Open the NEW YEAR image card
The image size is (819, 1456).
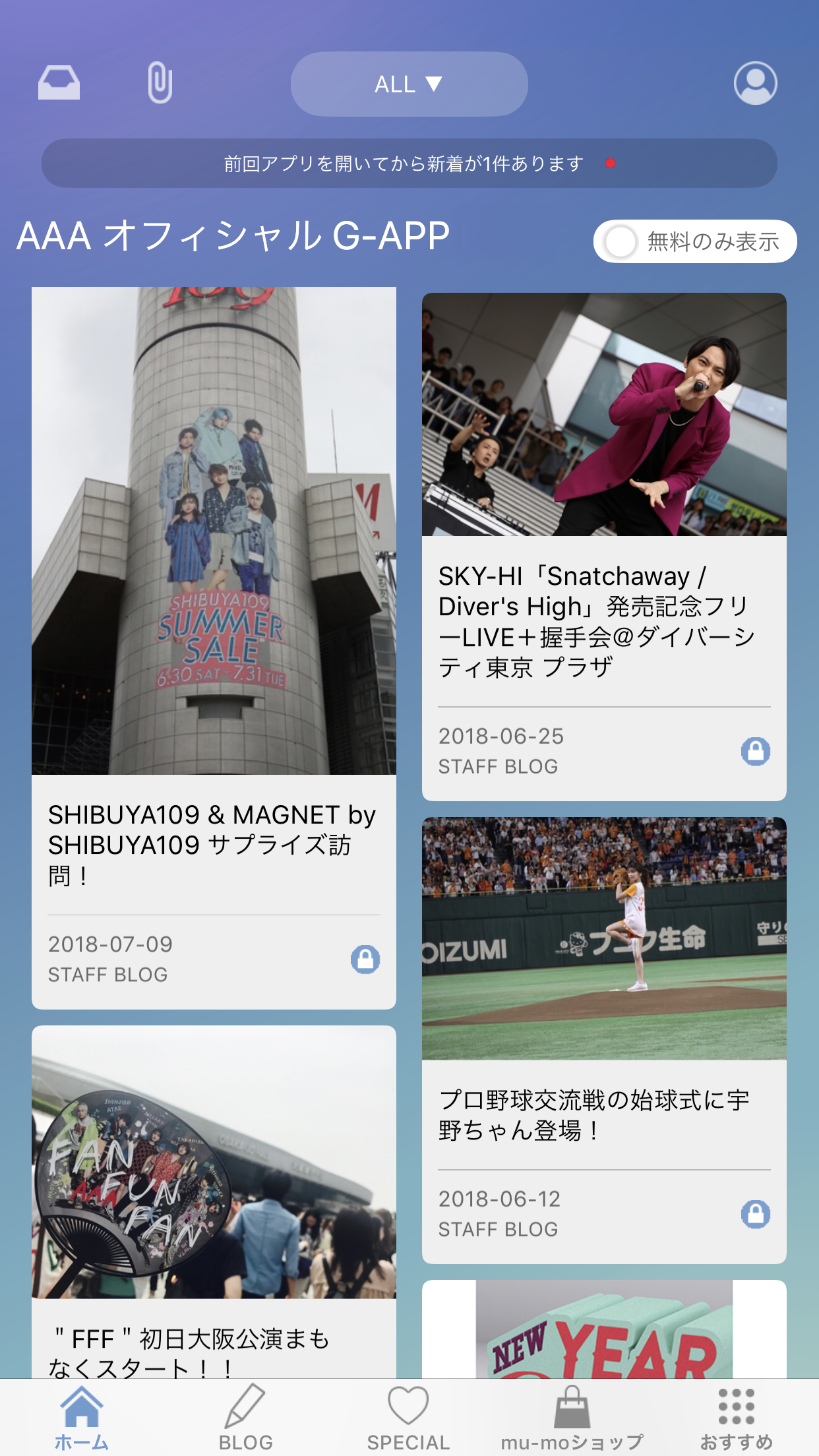click(x=604, y=1329)
